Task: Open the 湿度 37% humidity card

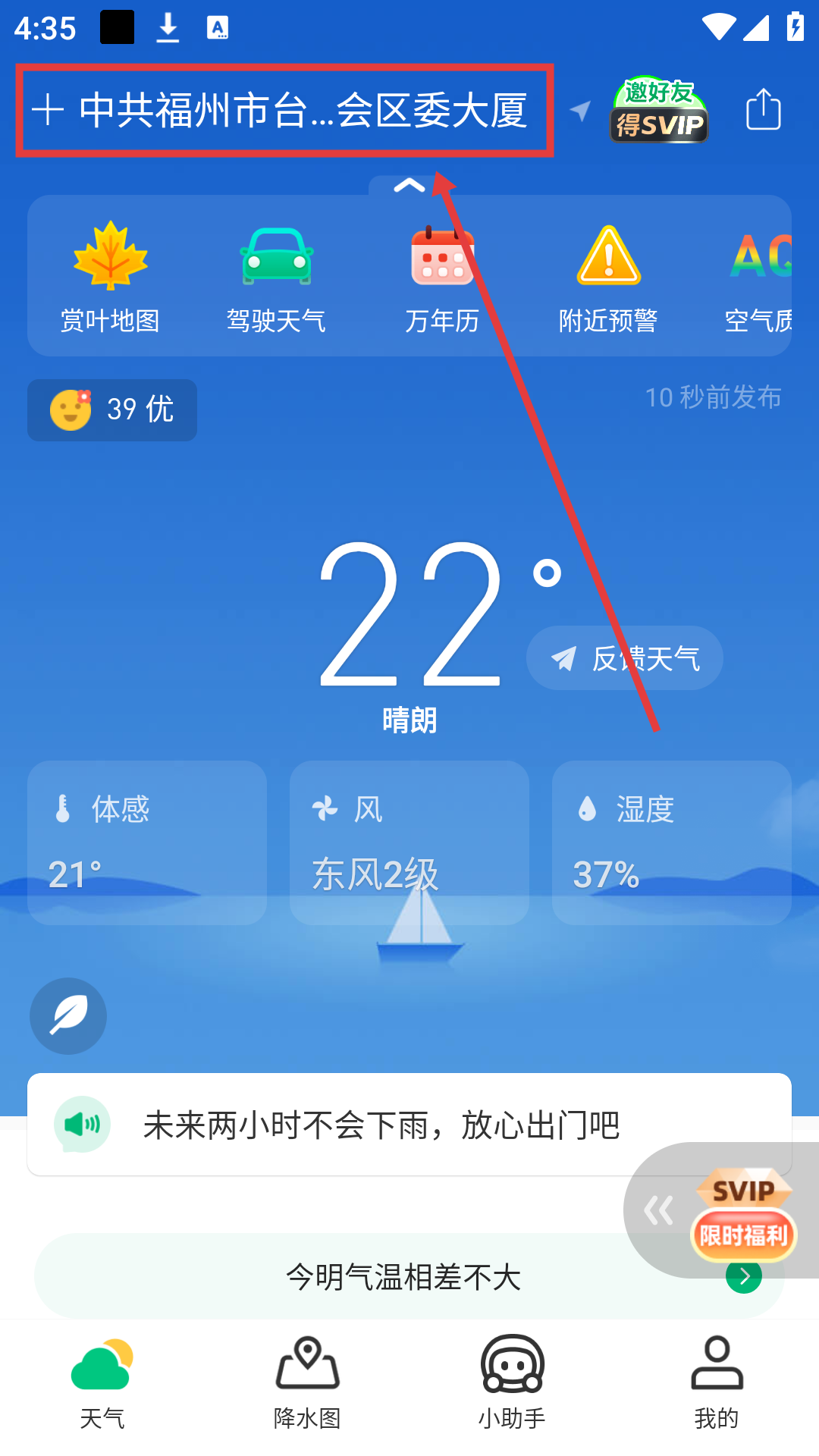Action: [x=672, y=843]
